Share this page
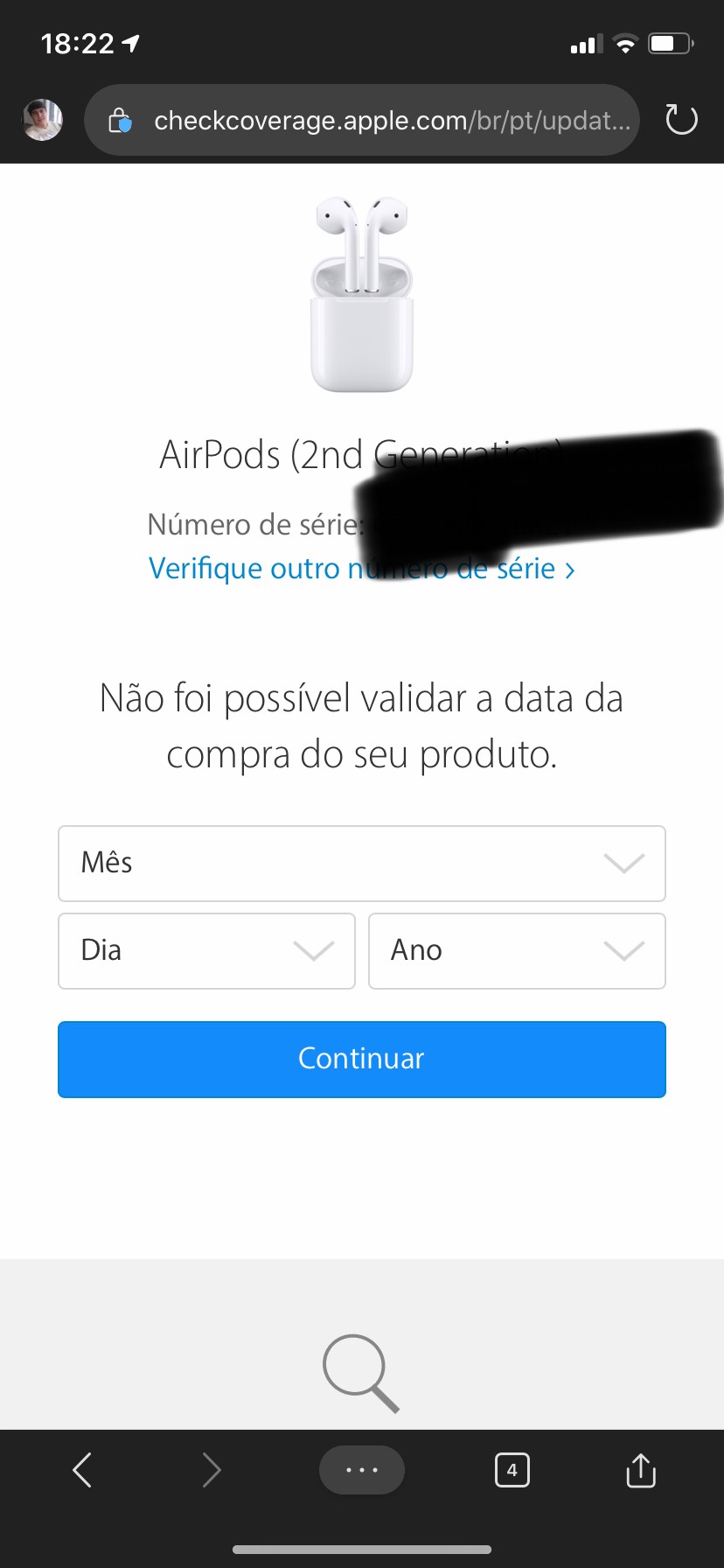Screen dimensions: 724x1568 tap(641, 1470)
